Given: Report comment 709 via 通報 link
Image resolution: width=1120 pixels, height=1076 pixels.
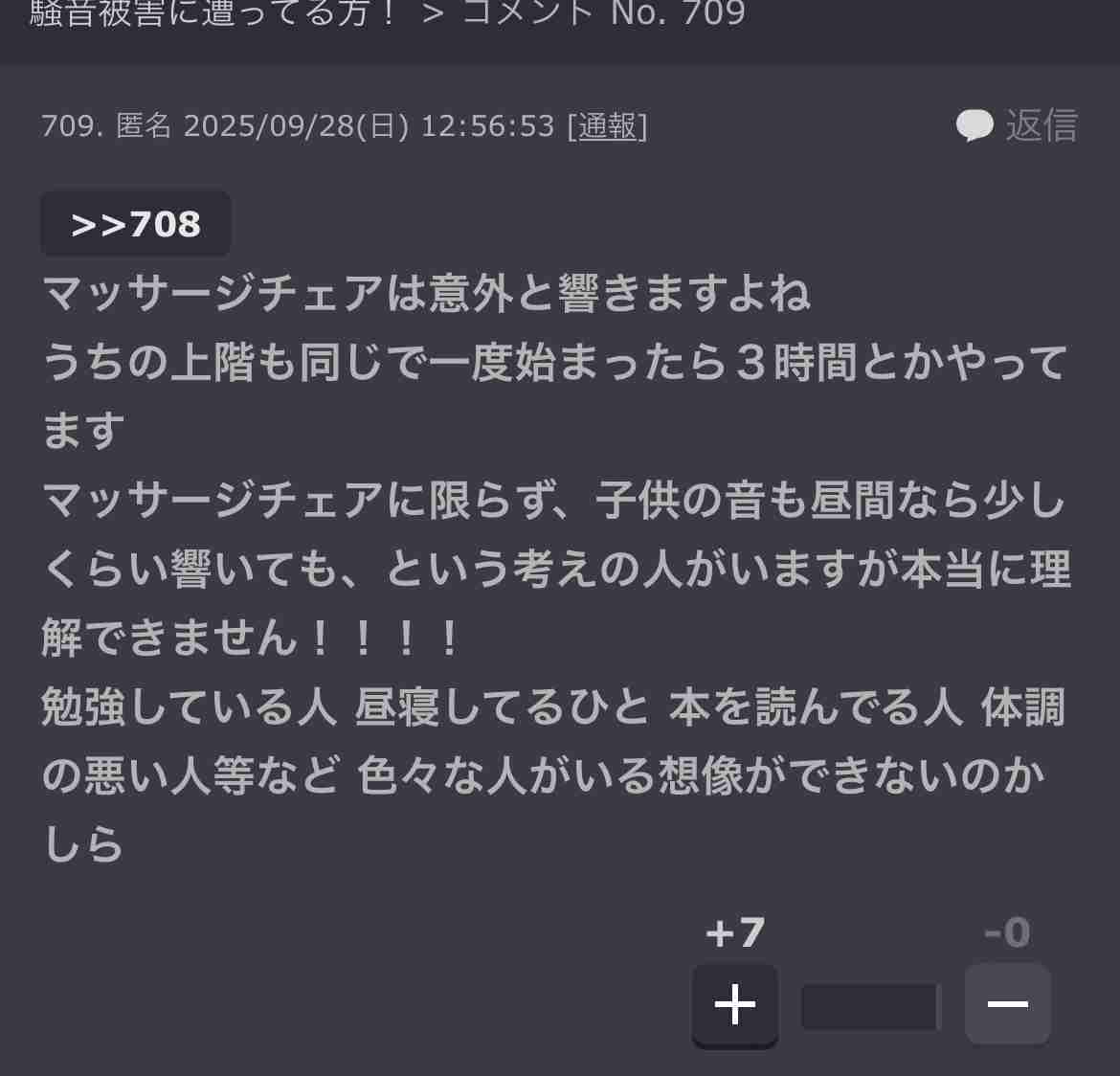Looking at the screenshot, I should pyautogui.click(x=607, y=126).
